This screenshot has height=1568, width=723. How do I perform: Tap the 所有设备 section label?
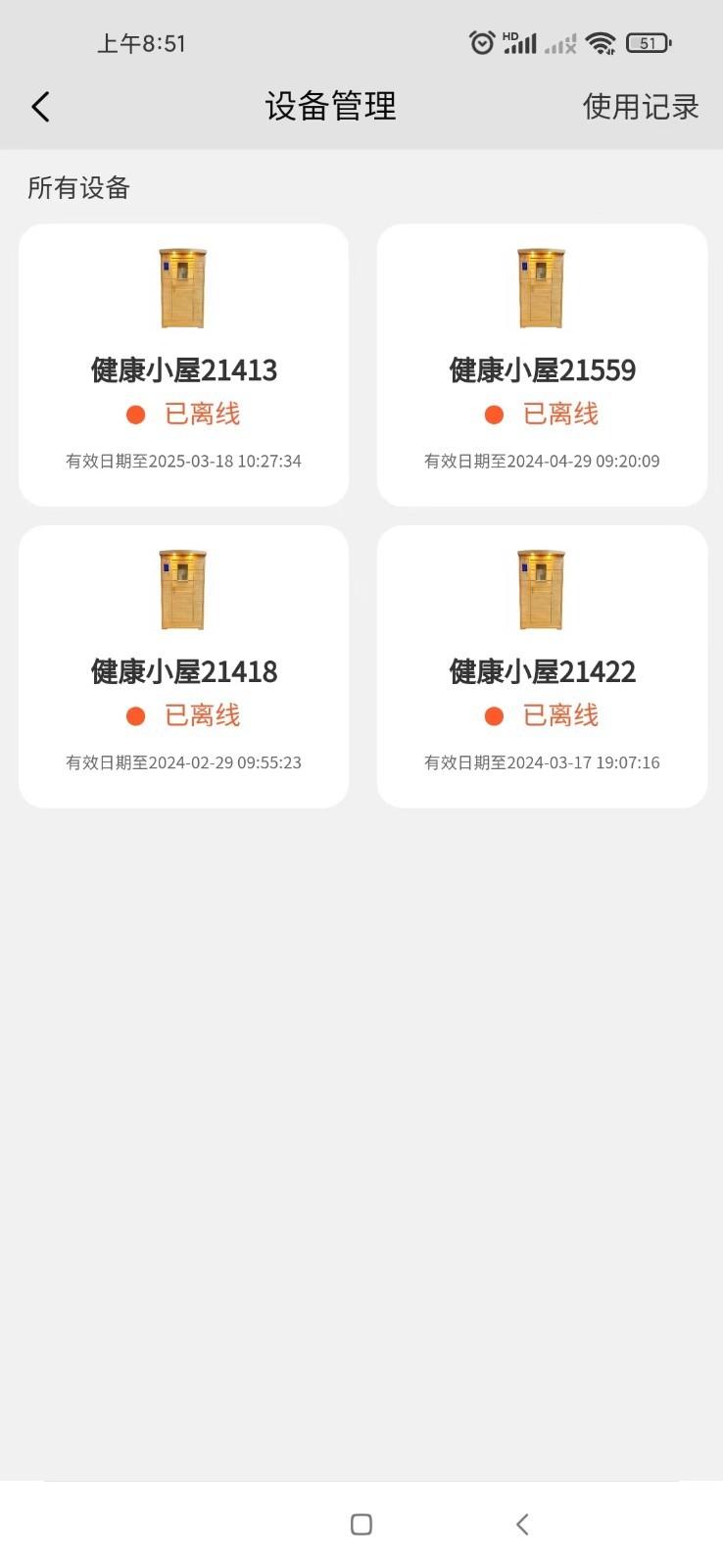pos(79,187)
